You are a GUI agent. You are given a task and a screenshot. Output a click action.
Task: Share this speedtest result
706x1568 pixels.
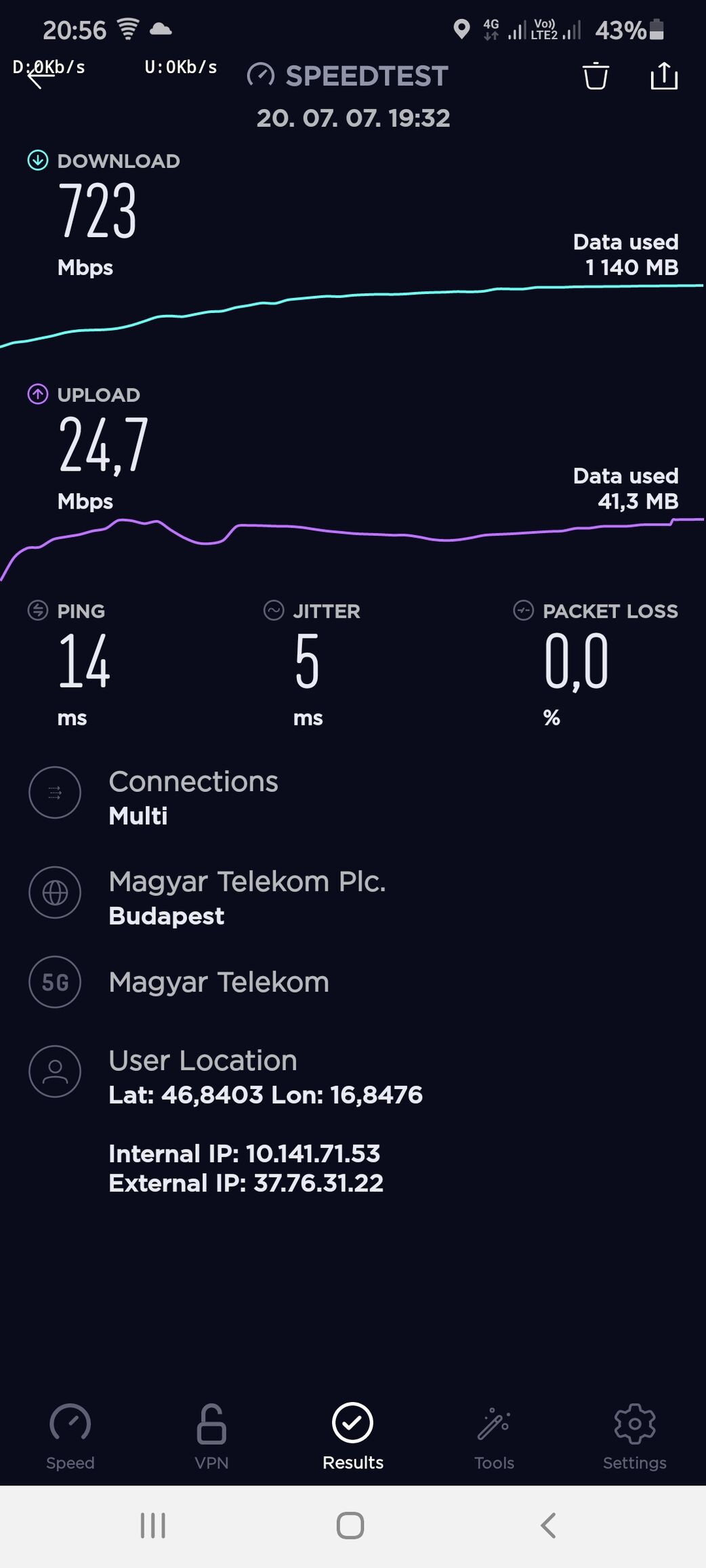(x=664, y=75)
